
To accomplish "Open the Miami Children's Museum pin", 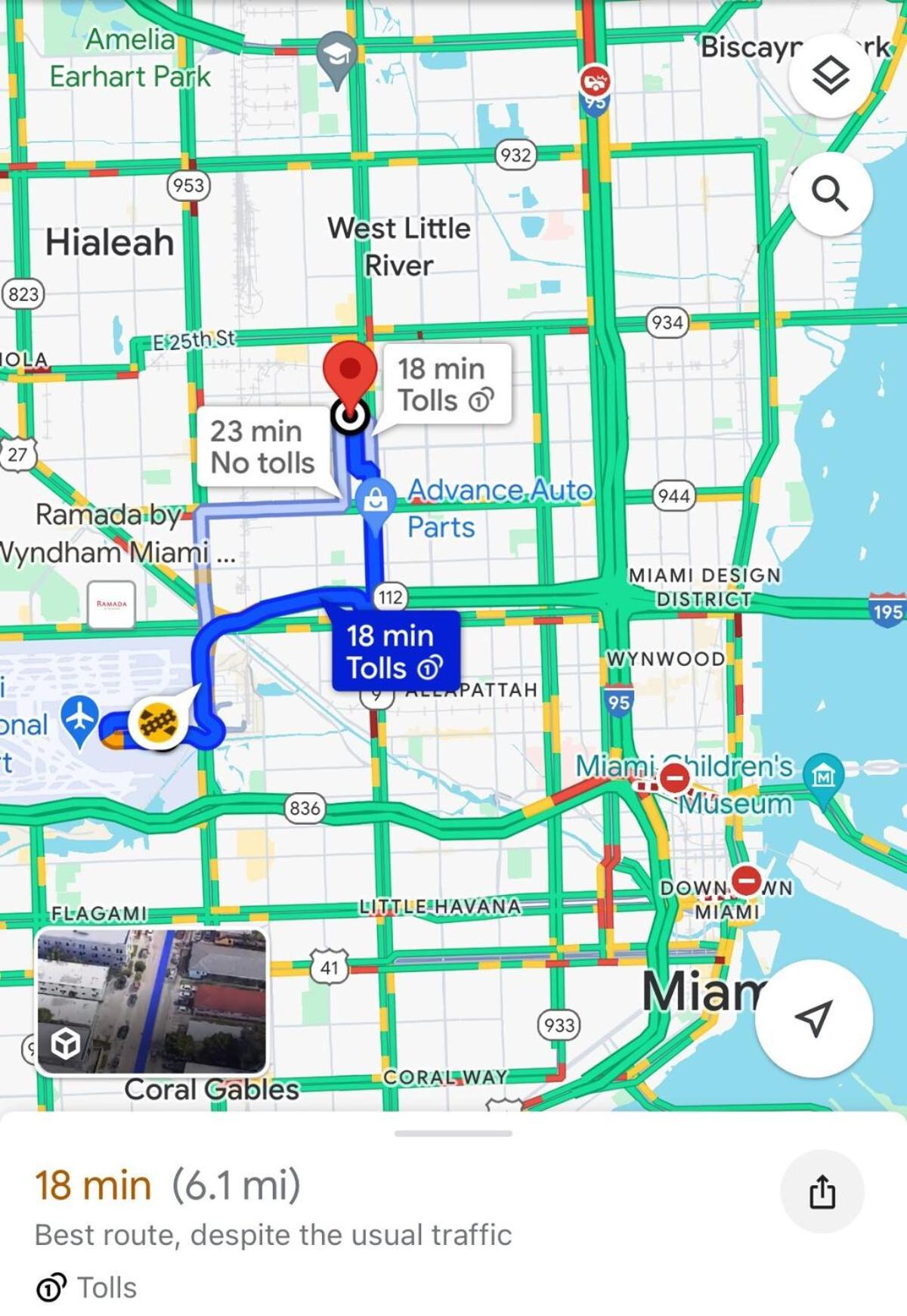I will [x=823, y=776].
